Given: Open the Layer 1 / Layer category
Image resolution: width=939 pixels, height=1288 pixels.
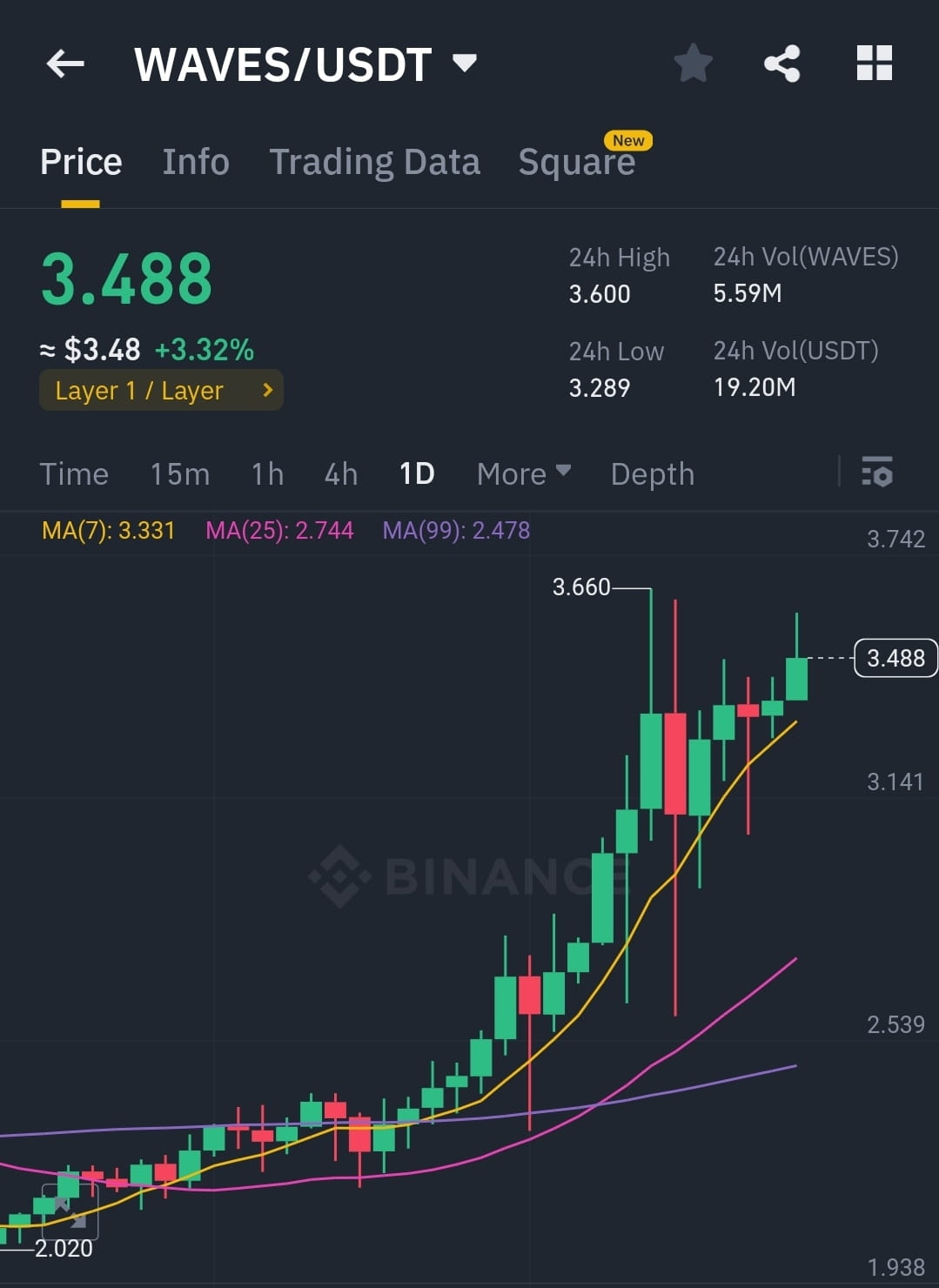Looking at the screenshot, I should click(161, 390).
